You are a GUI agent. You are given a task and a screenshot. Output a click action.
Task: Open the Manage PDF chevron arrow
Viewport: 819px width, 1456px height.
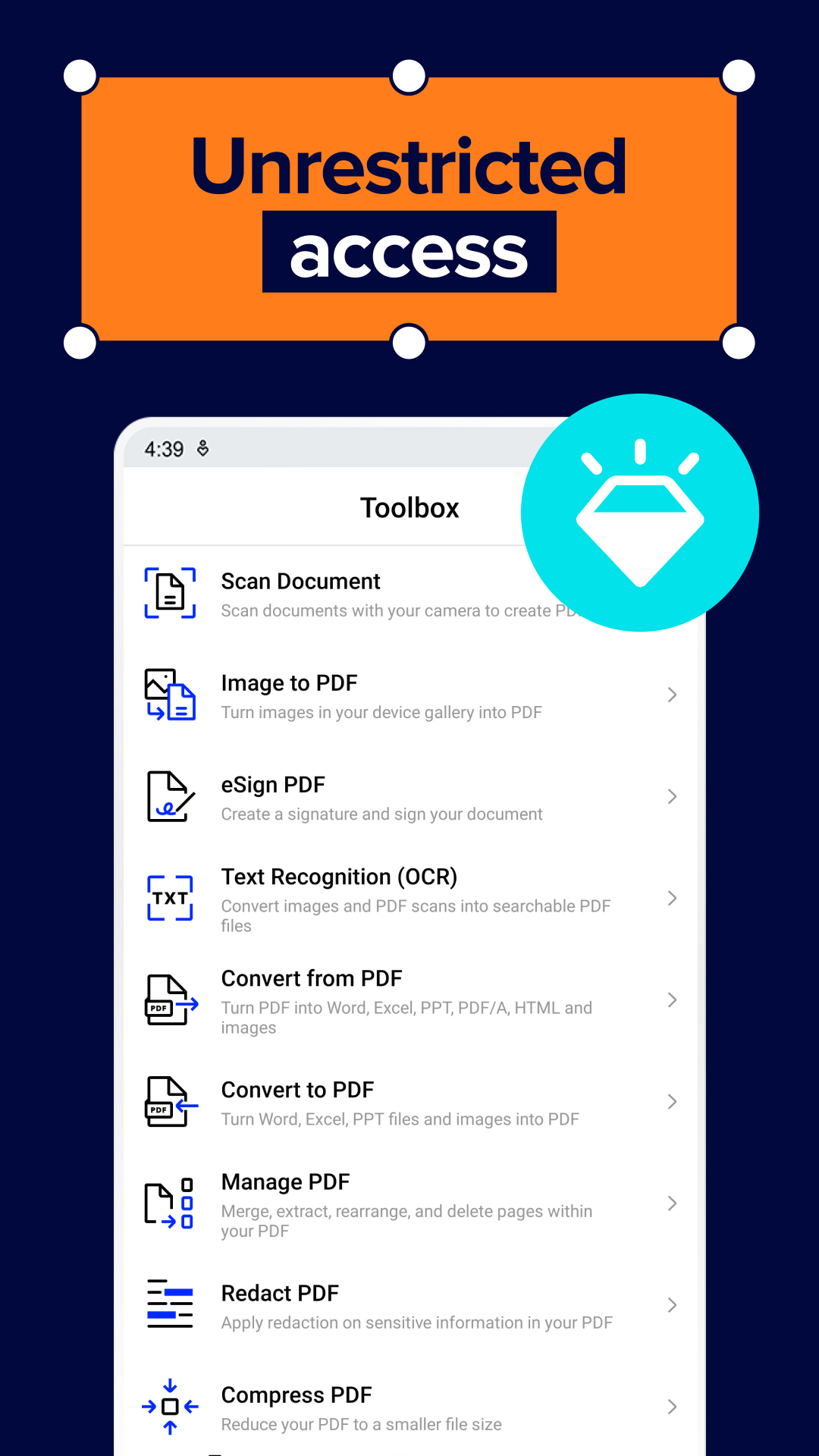(672, 1204)
